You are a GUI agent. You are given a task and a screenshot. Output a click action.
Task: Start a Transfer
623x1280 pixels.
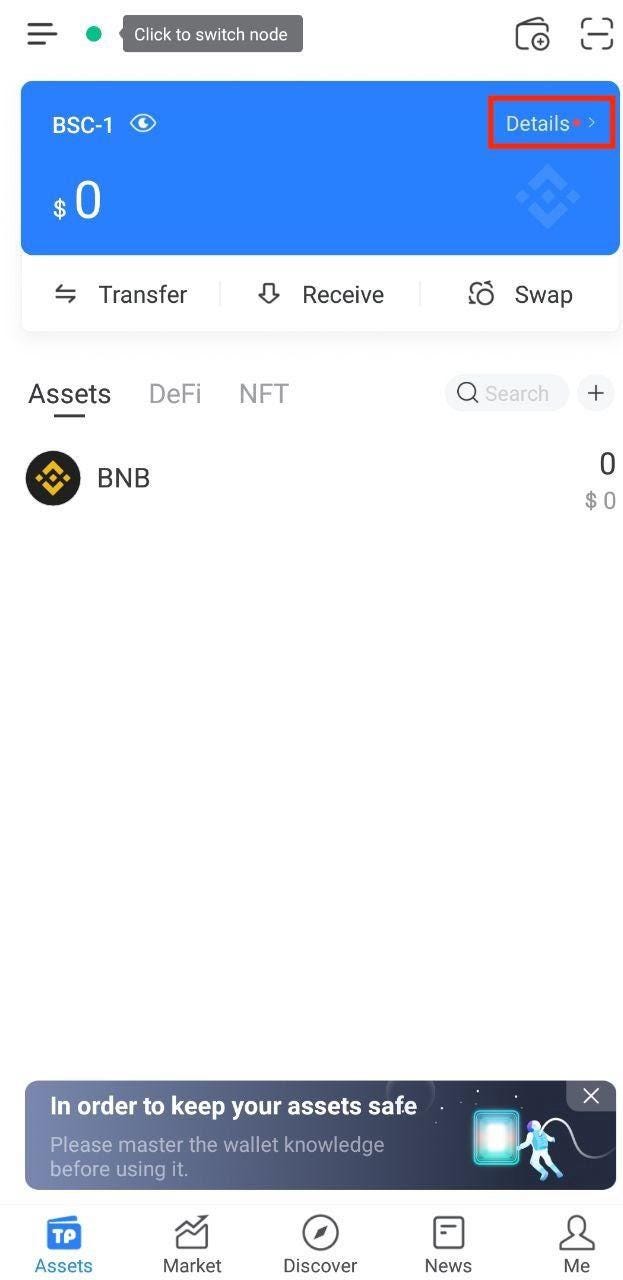(x=120, y=294)
